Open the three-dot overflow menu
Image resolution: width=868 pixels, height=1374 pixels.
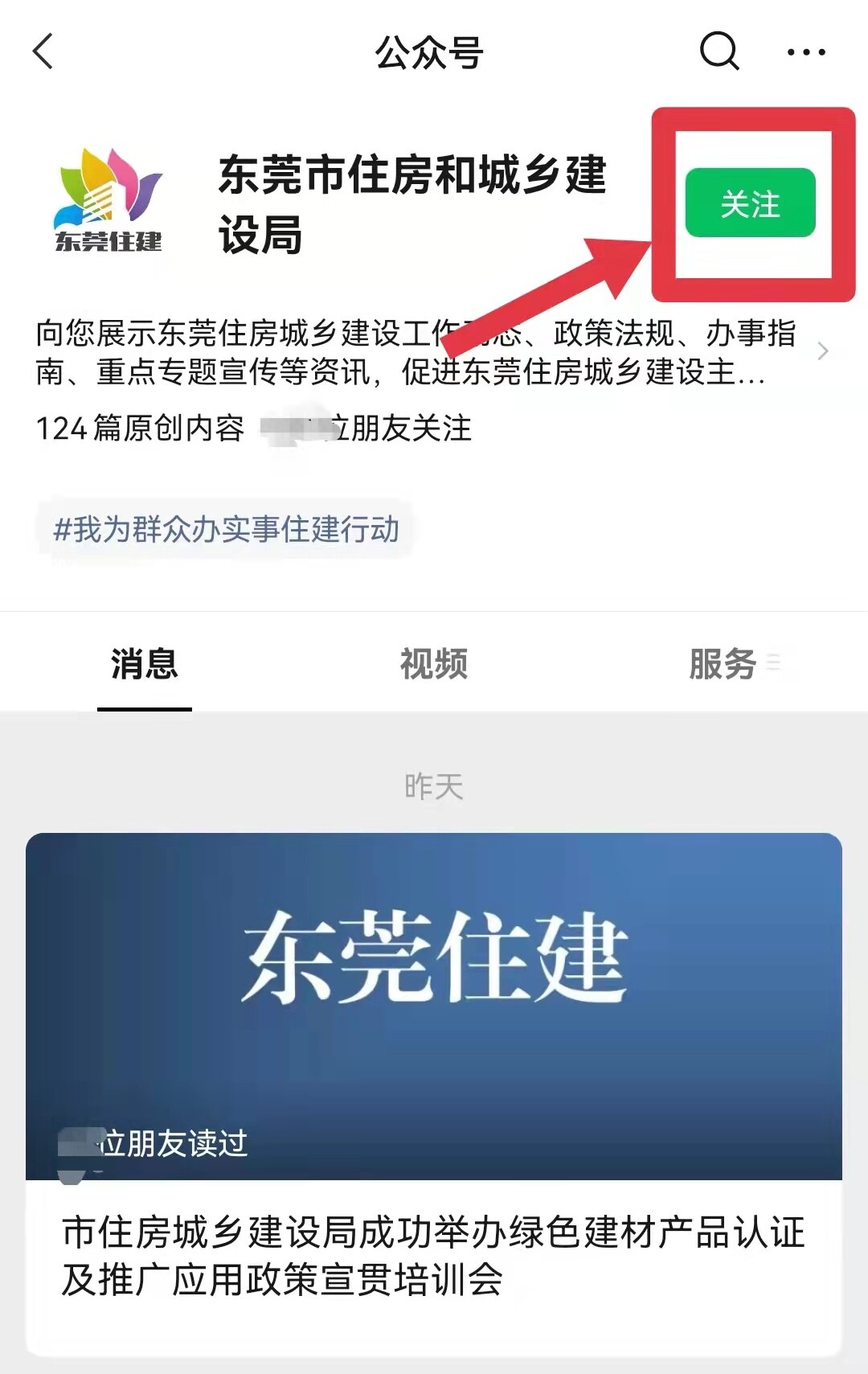pos(805,52)
